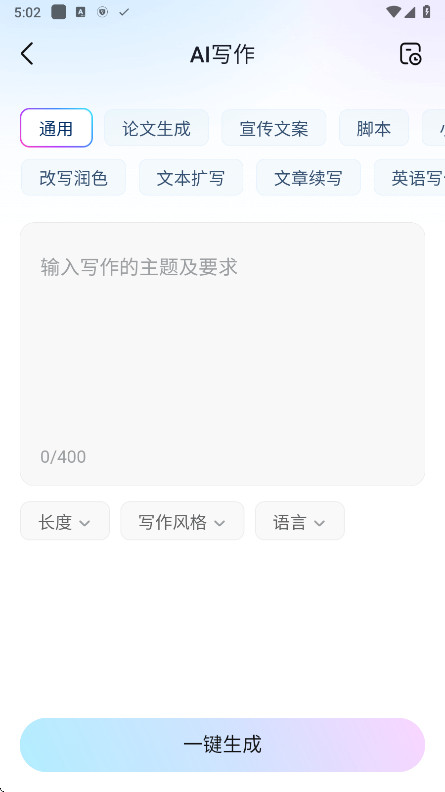Screen dimensions: 445x792
Task: Focus the writing topic input box
Action: coord(222,354)
